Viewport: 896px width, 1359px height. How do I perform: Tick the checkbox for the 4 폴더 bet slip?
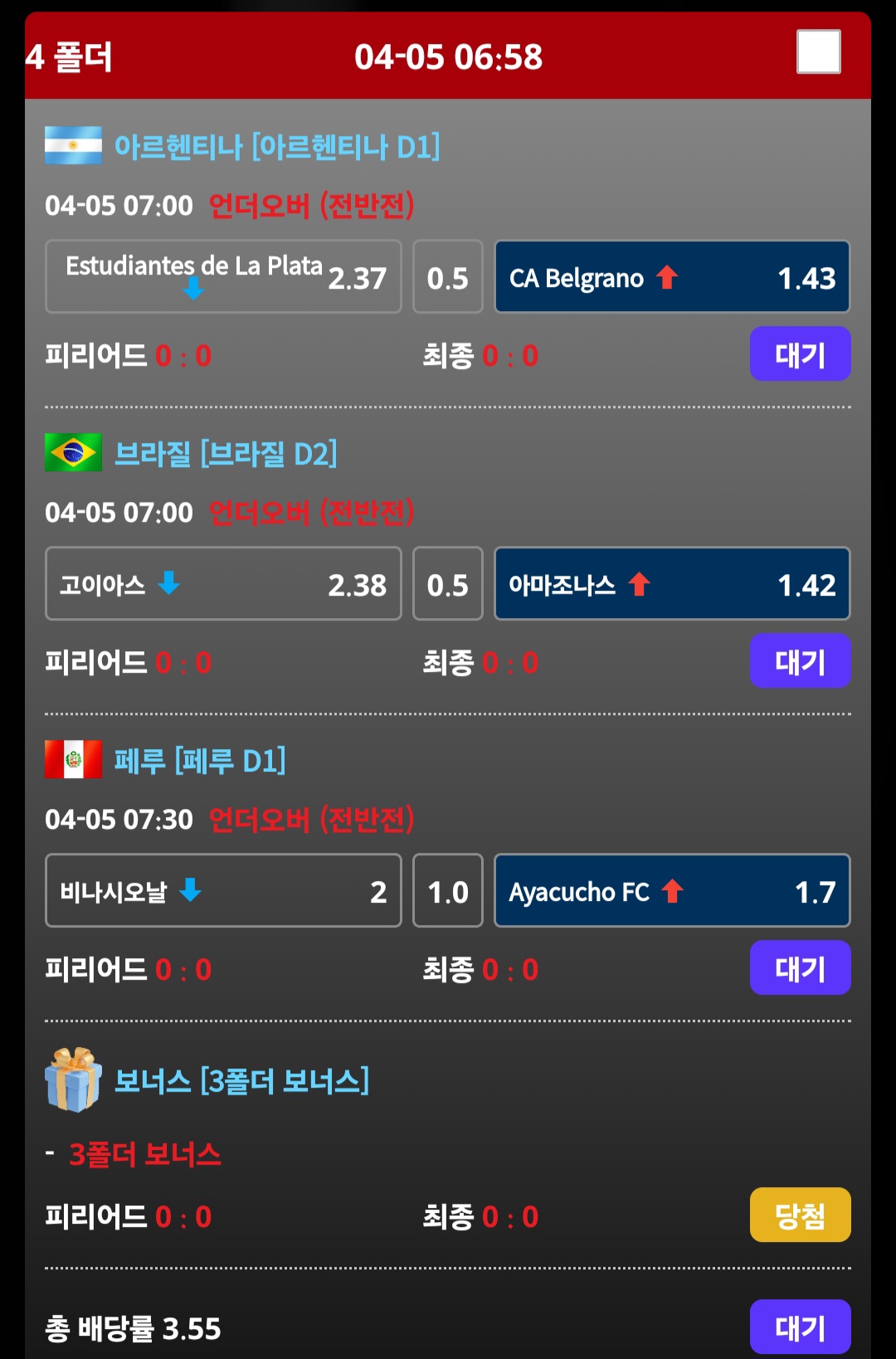click(818, 51)
